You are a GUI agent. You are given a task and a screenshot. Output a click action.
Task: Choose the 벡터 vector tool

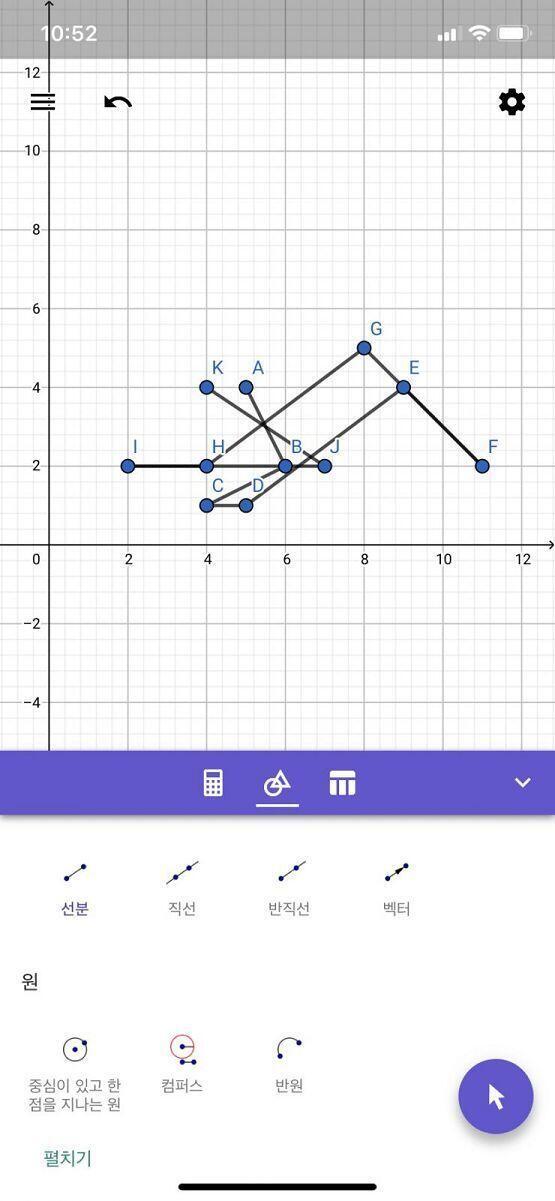click(x=397, y=887)
